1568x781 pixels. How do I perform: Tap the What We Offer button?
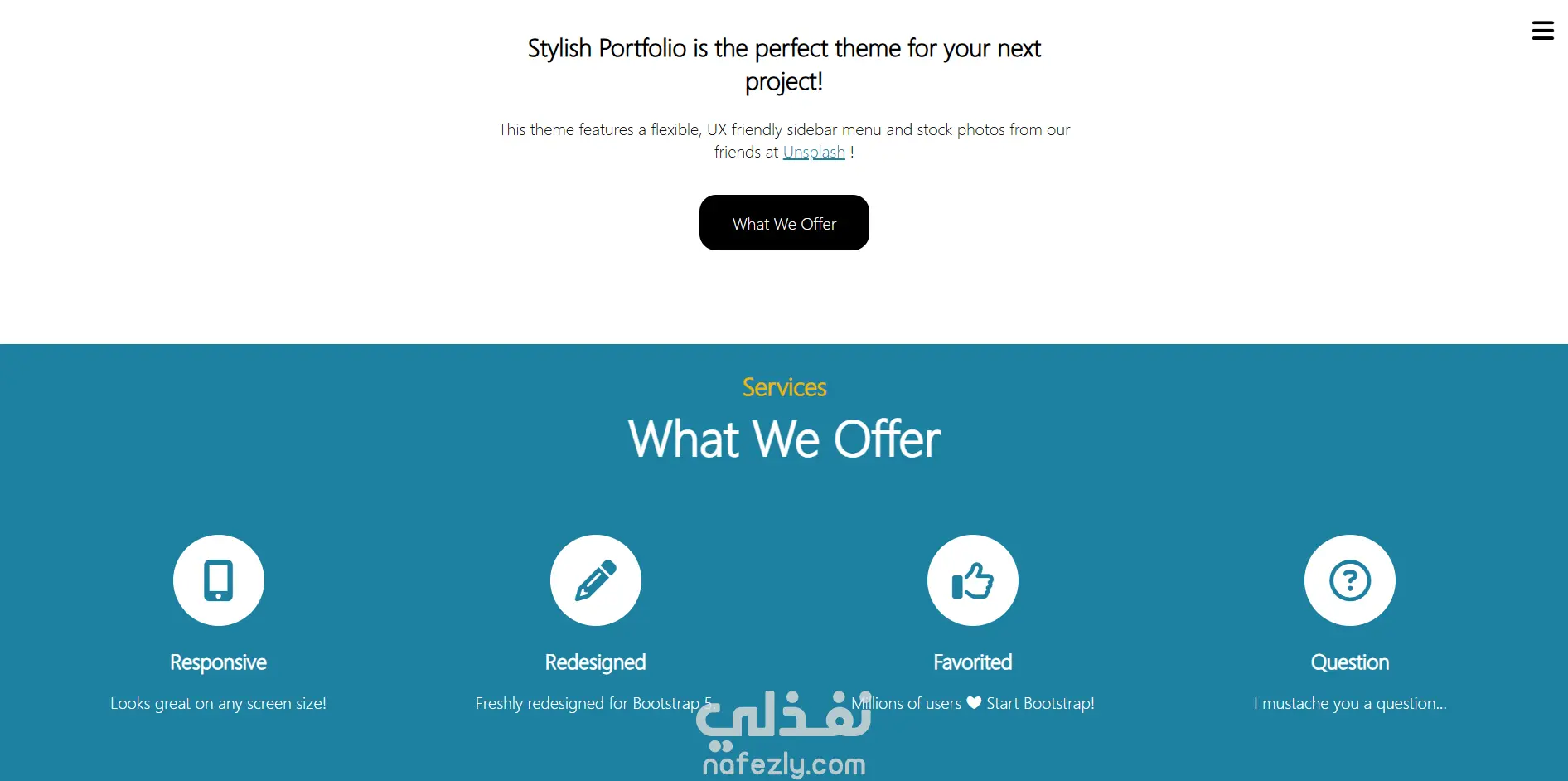pos(784,223)
